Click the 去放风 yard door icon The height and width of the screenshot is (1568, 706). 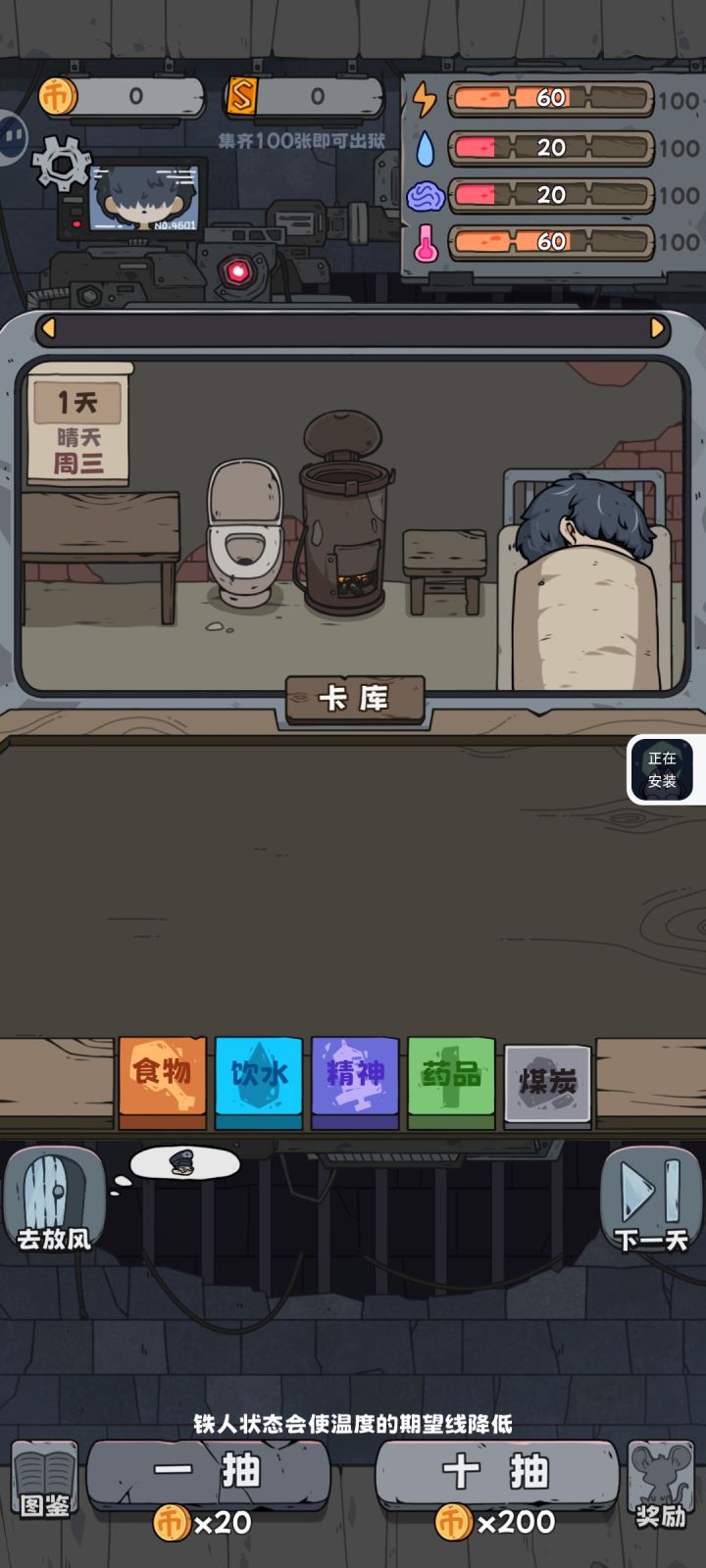click(54, 1198)
